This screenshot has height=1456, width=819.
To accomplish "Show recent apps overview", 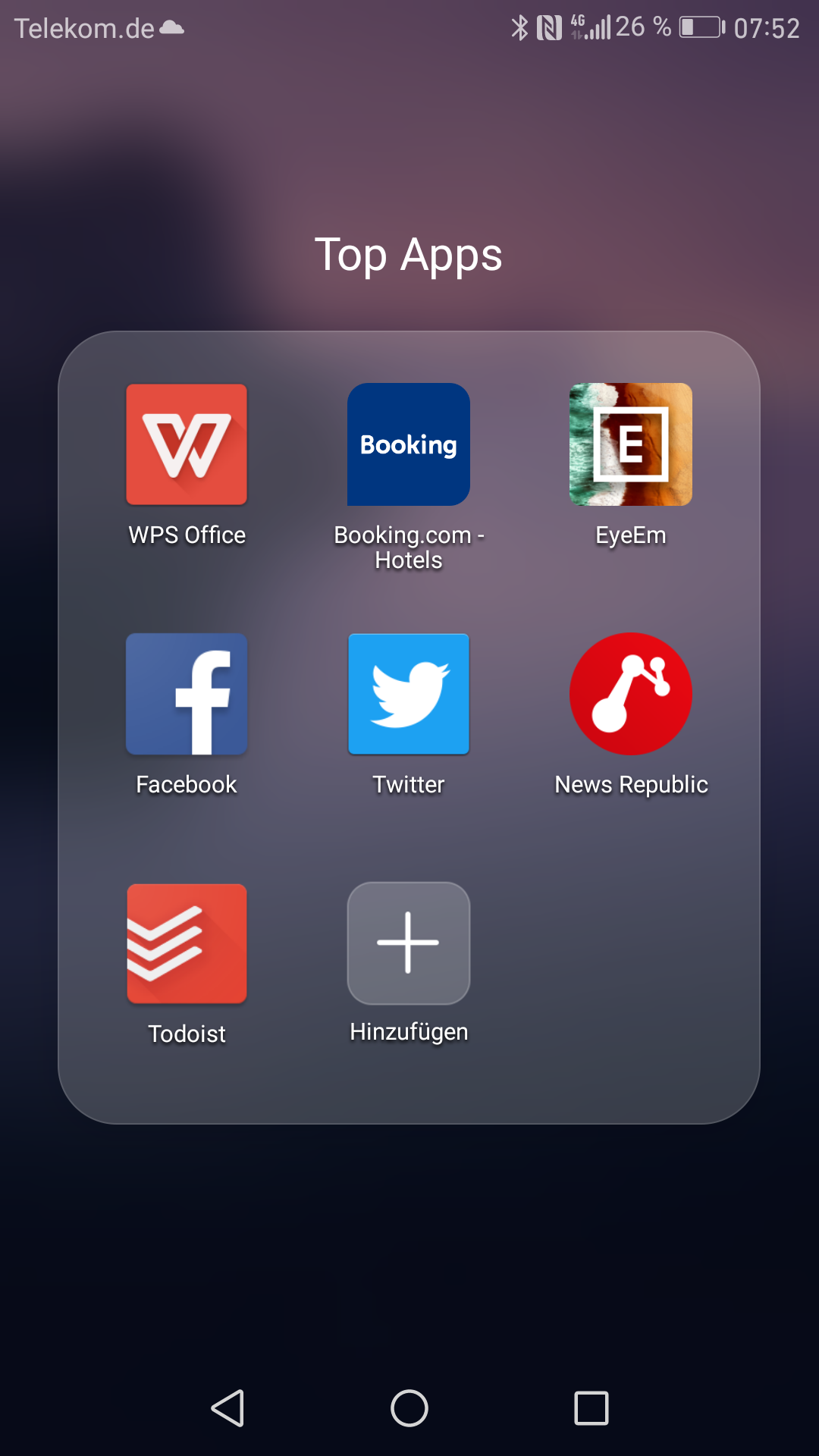I will (591, 1408).
